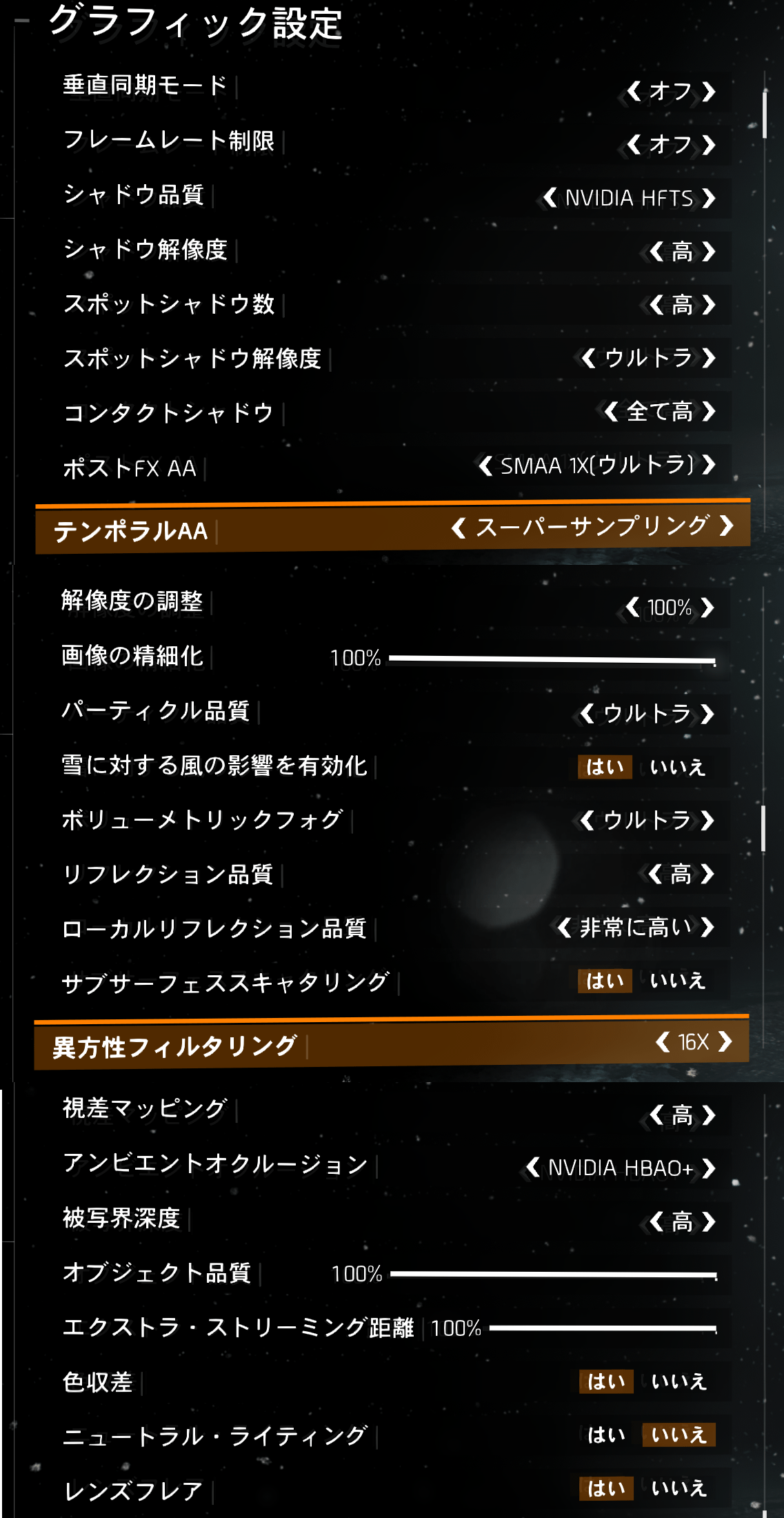The width and height of the screenshot is (784, 1518).
Task: Disable レンズフレア by choosing いいえ
Action: click(x=679, y=1488)
